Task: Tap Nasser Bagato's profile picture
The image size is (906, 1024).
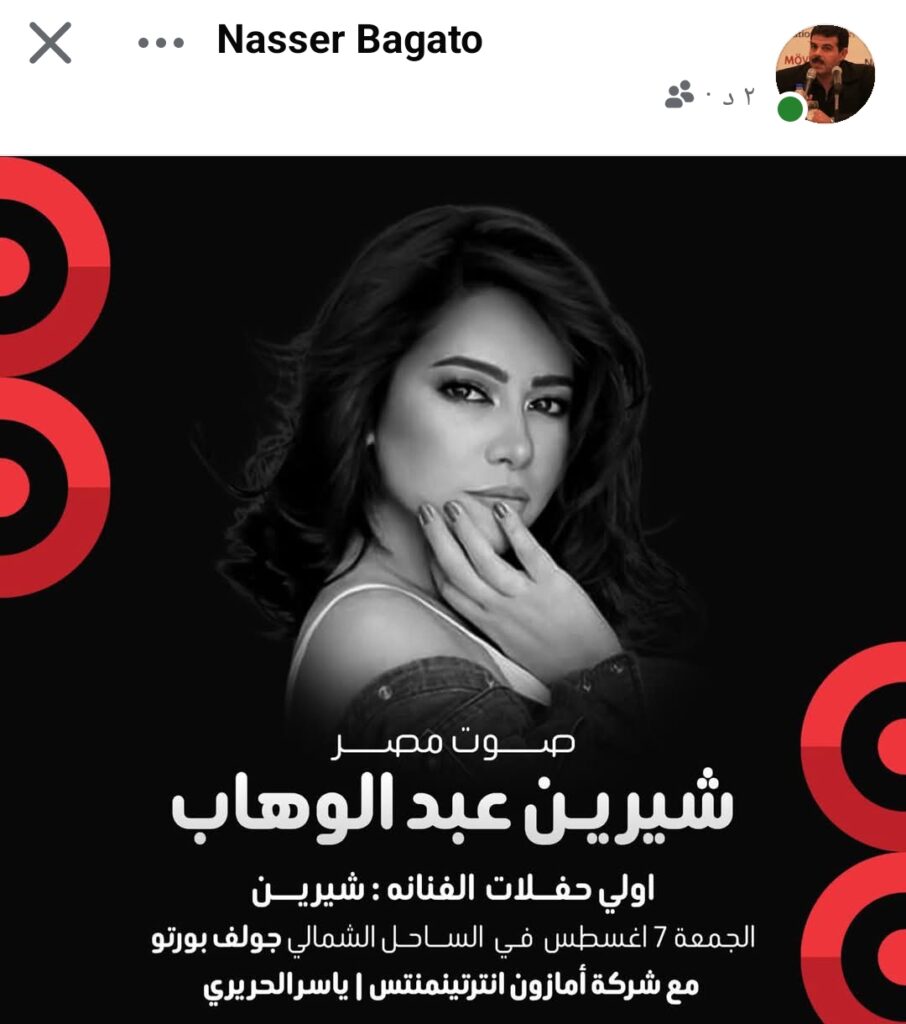Action: coord(825,73)
